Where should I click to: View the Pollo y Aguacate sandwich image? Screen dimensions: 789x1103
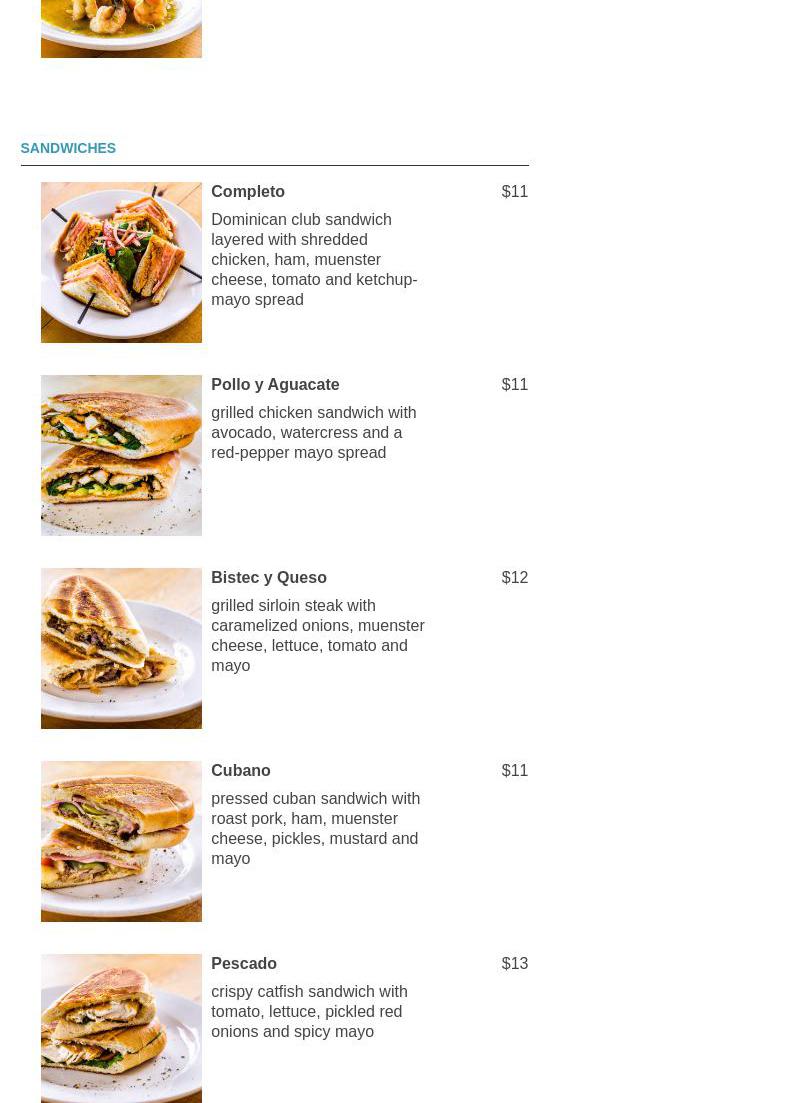(121, 455)
